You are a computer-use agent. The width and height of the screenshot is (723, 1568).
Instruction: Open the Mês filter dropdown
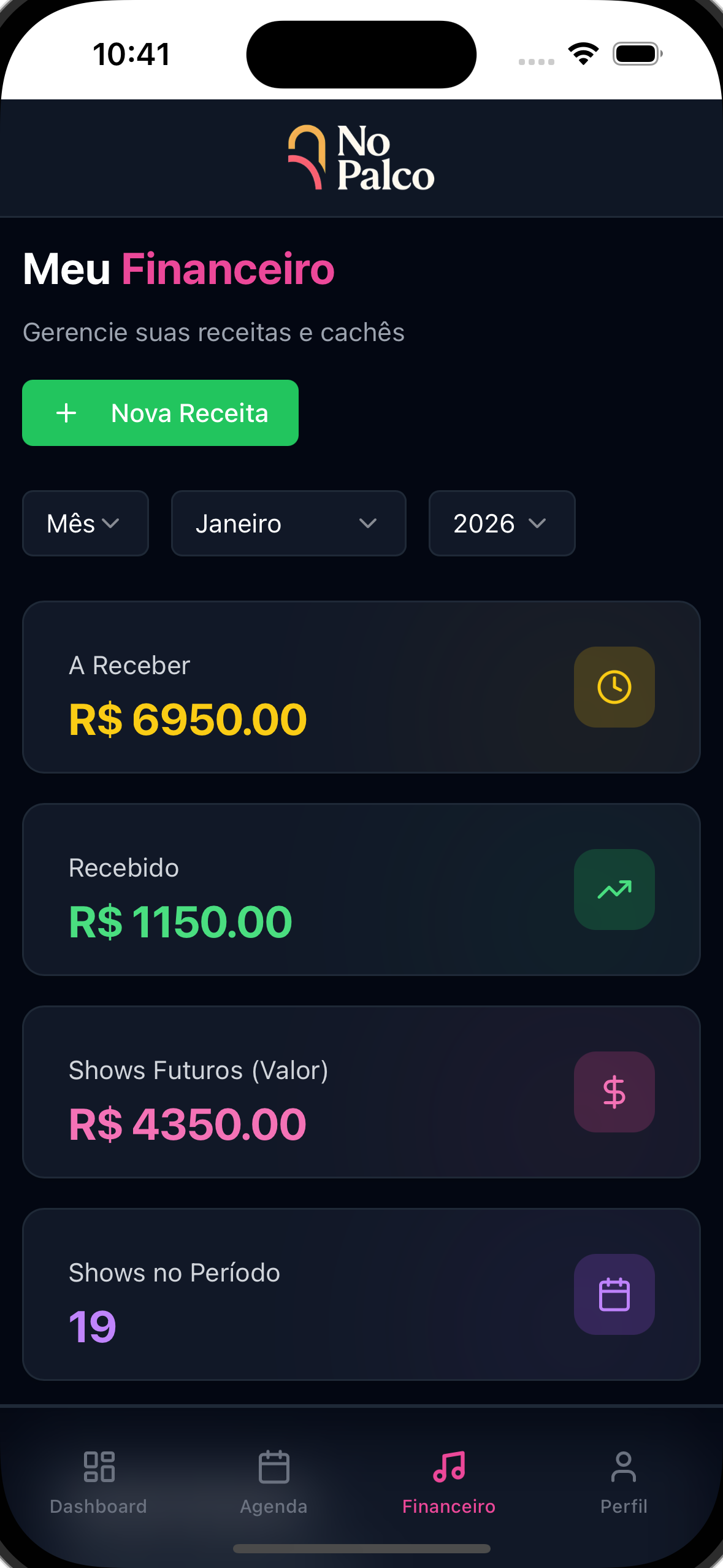85,523
